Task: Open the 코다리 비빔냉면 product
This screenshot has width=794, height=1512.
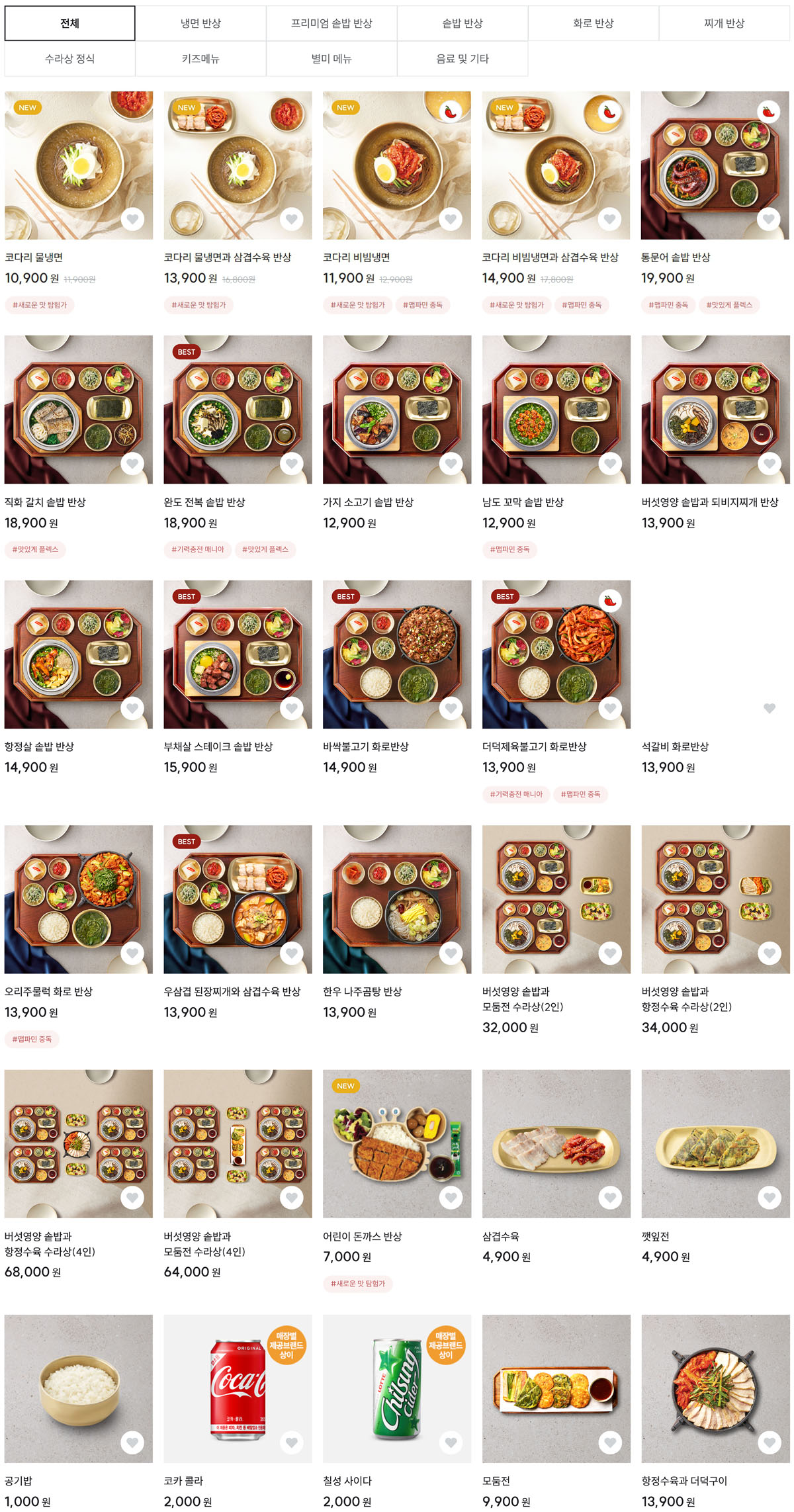Action: pos(396,165)
